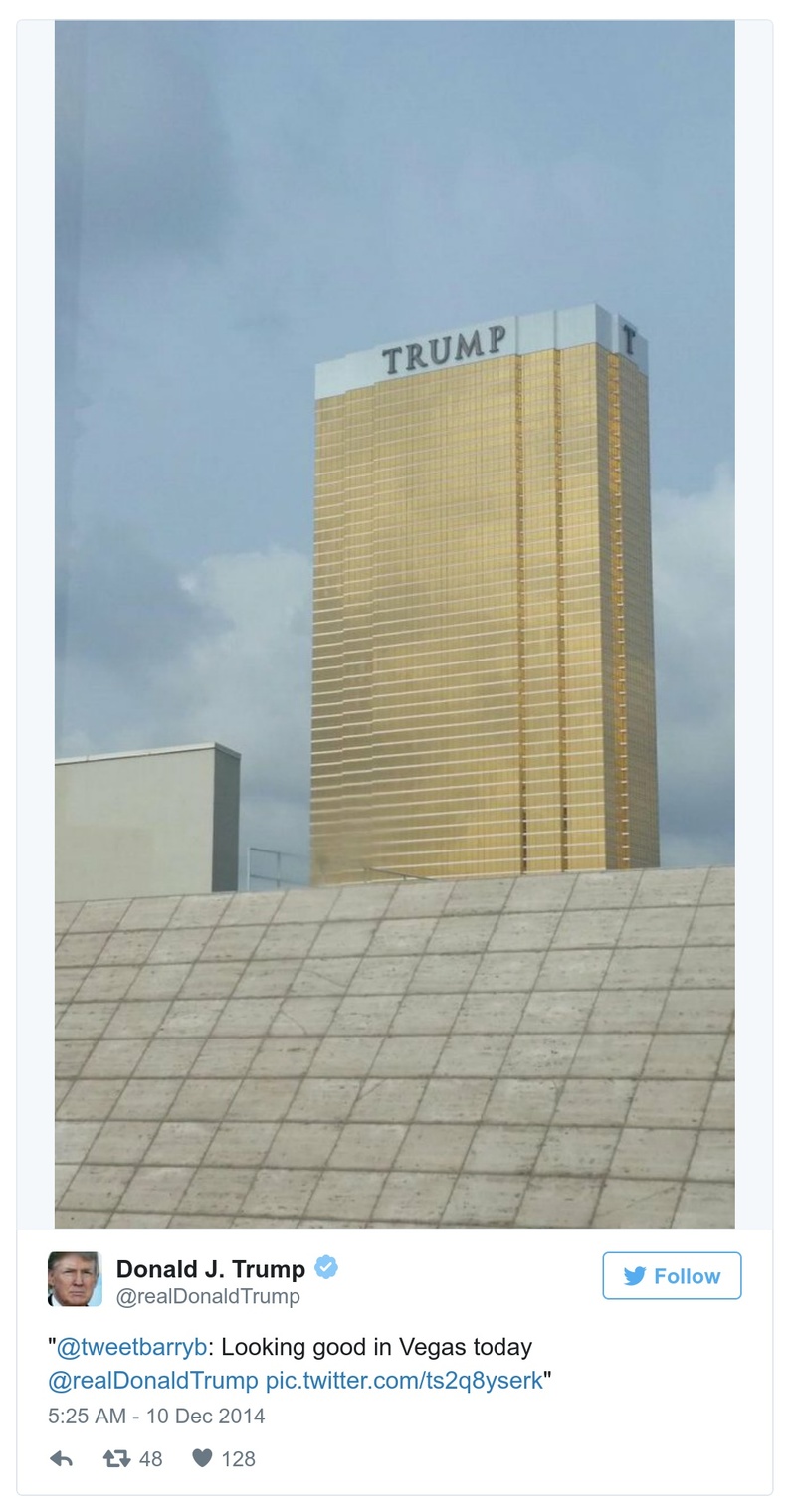The width and height of the screenshot is (795, 1512).
Task: Click the name Donald J. Trump
Action: click(x=212, y=1269)
